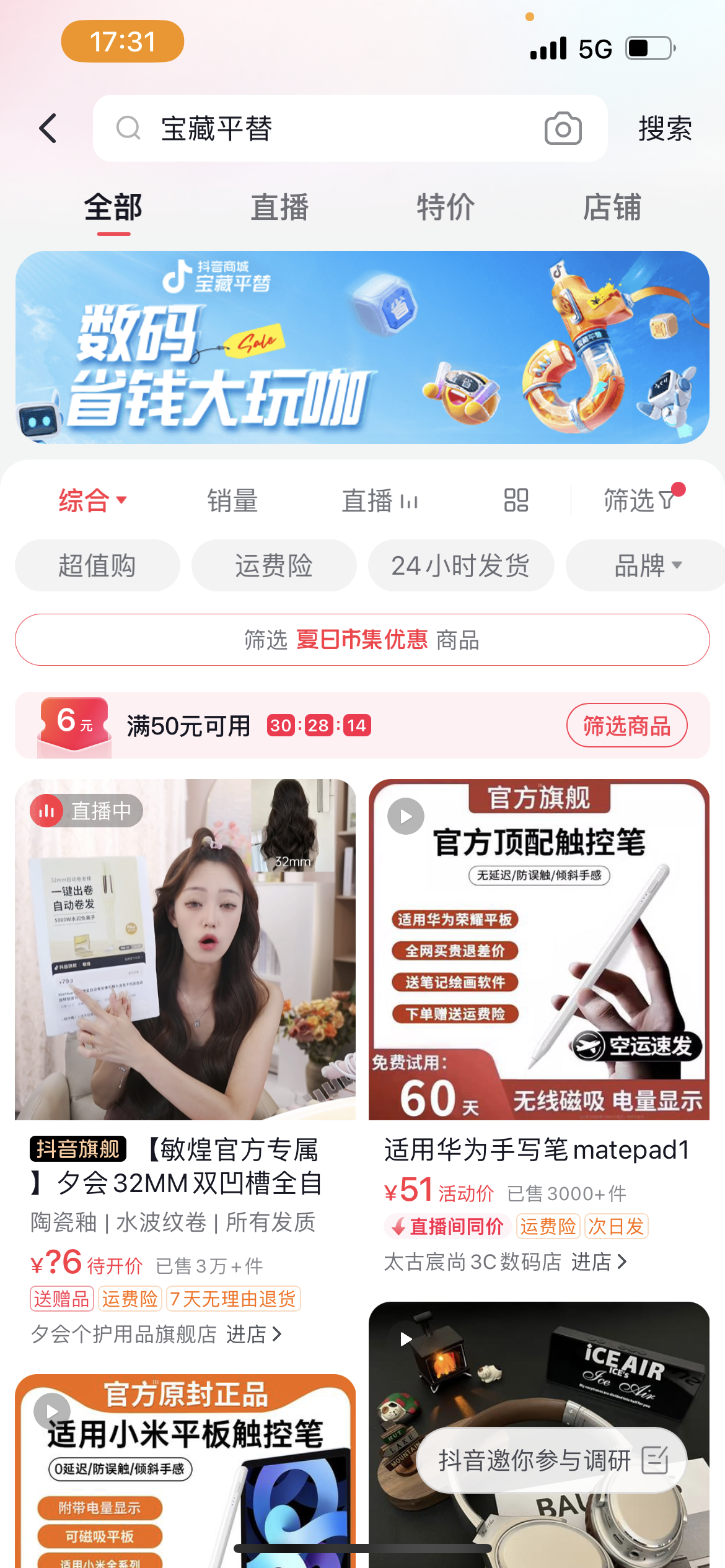Screen dimensions: 725x1568
Task: Select the 运费险 filter chip
Action: (274, 565)
